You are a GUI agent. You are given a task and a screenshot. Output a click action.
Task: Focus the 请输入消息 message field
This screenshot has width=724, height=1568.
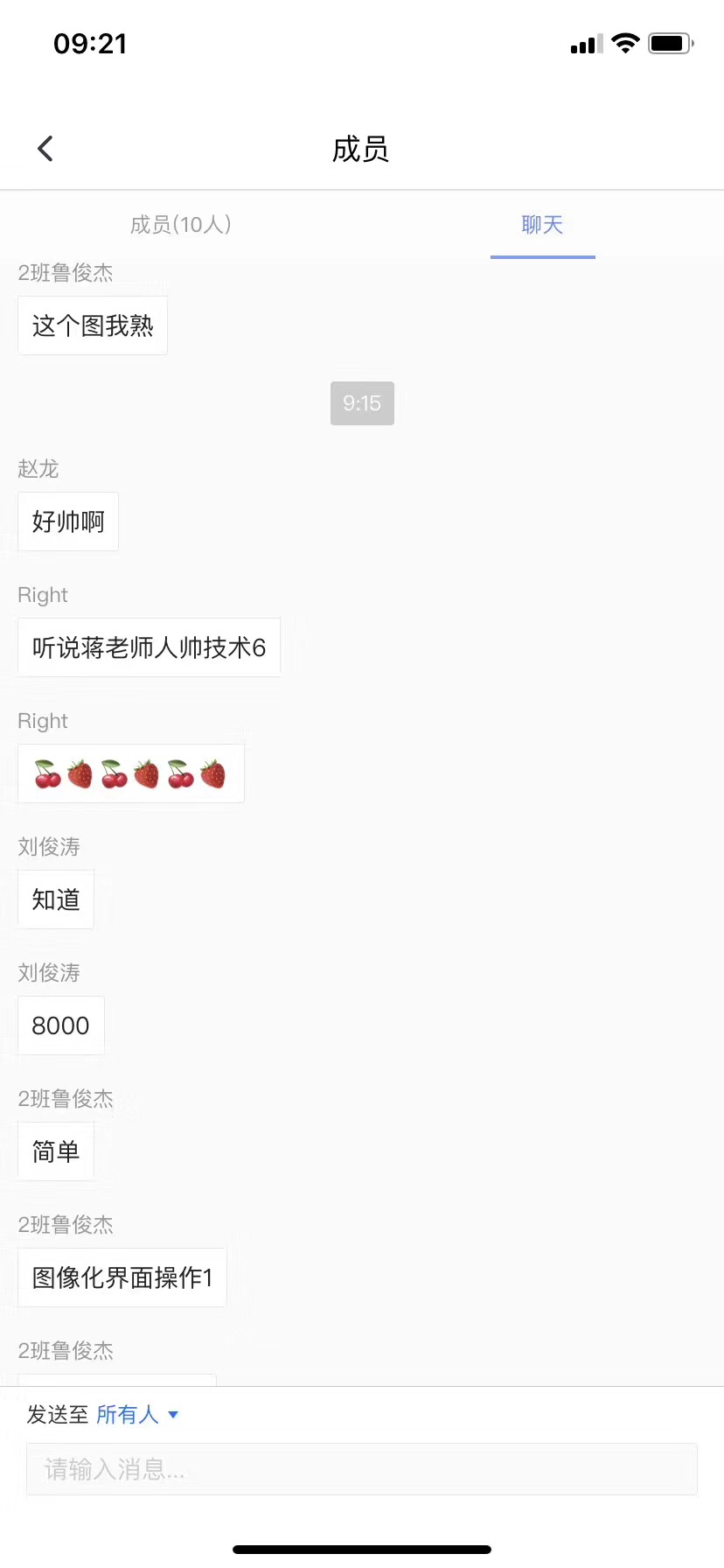point(361,1469)
